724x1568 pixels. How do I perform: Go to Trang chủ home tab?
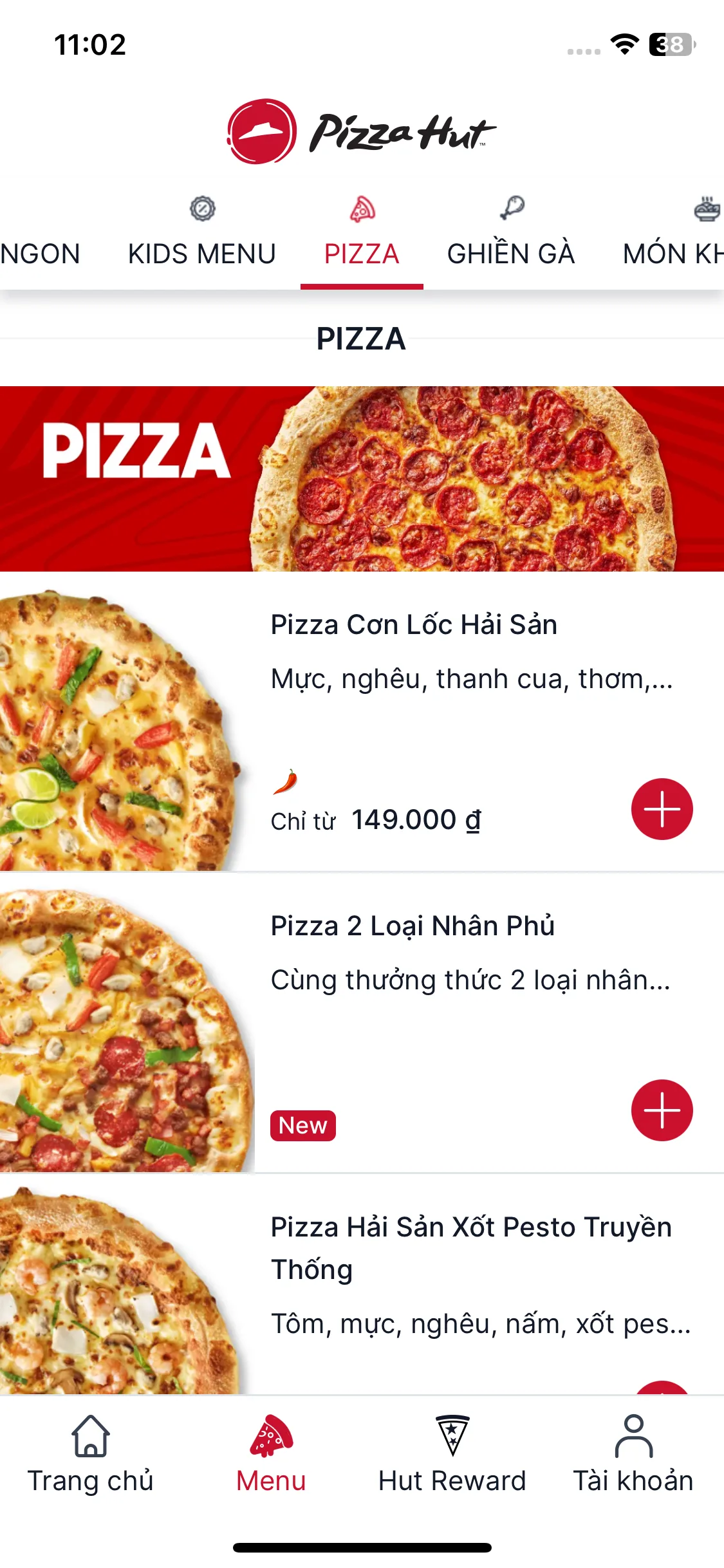point(91,1455)
